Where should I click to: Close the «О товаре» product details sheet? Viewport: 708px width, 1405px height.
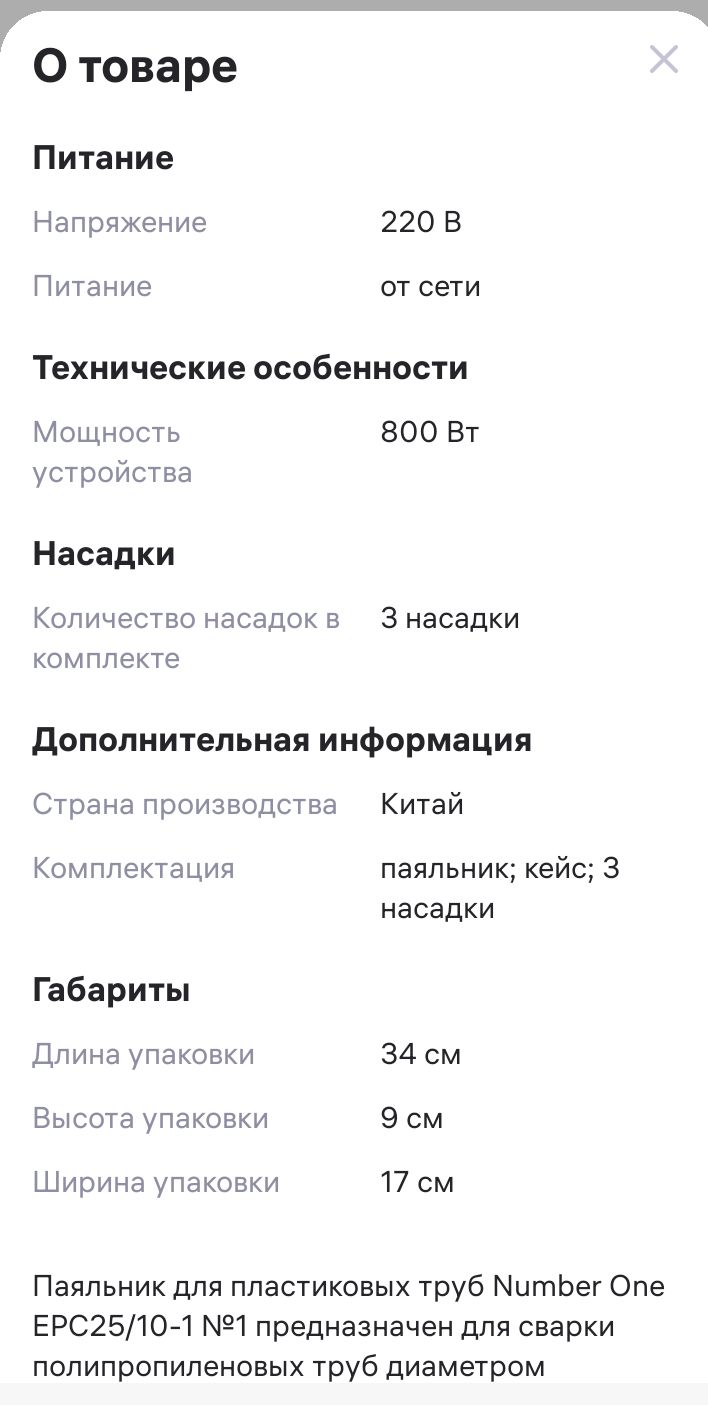pos(663,60)
